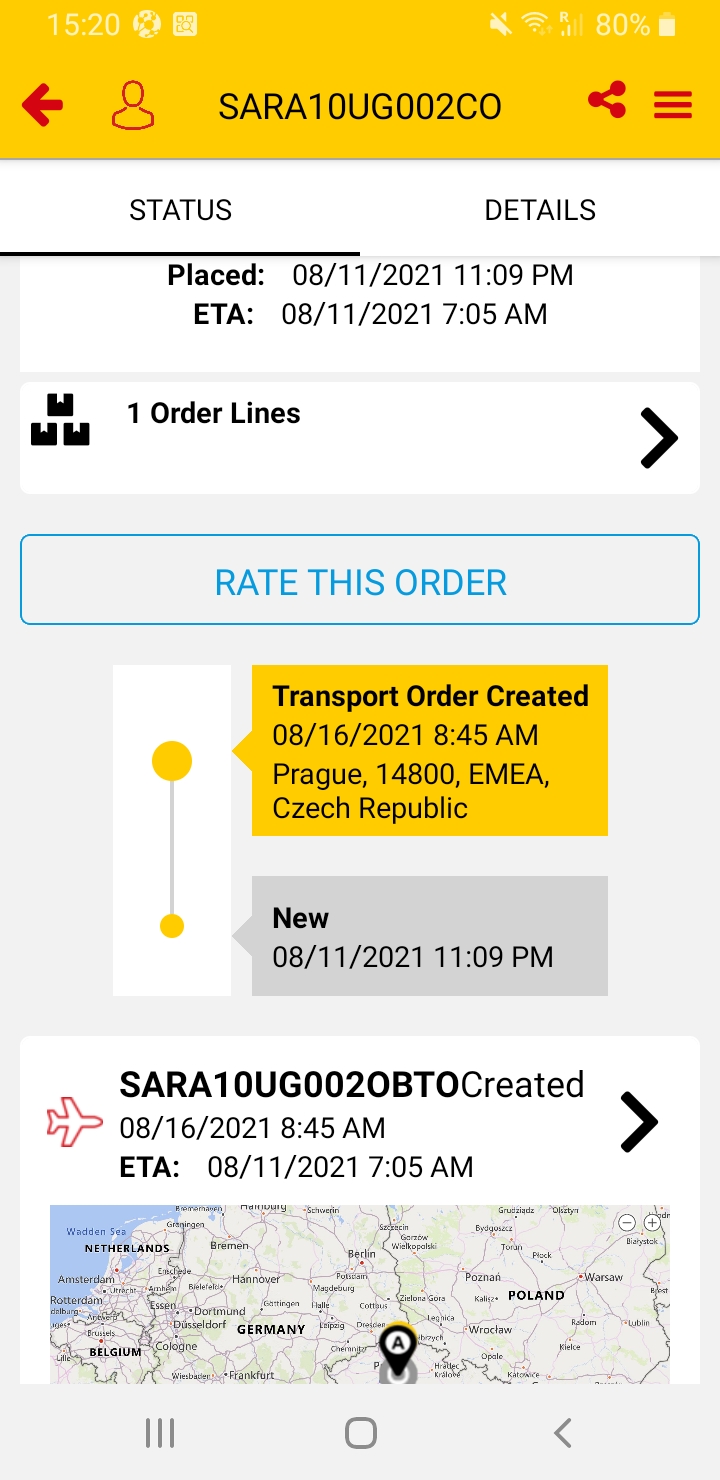Open recent apps from navigation bar
Image resolution: width=720 pixels, height=1480 pixels.
(160, 1433)
